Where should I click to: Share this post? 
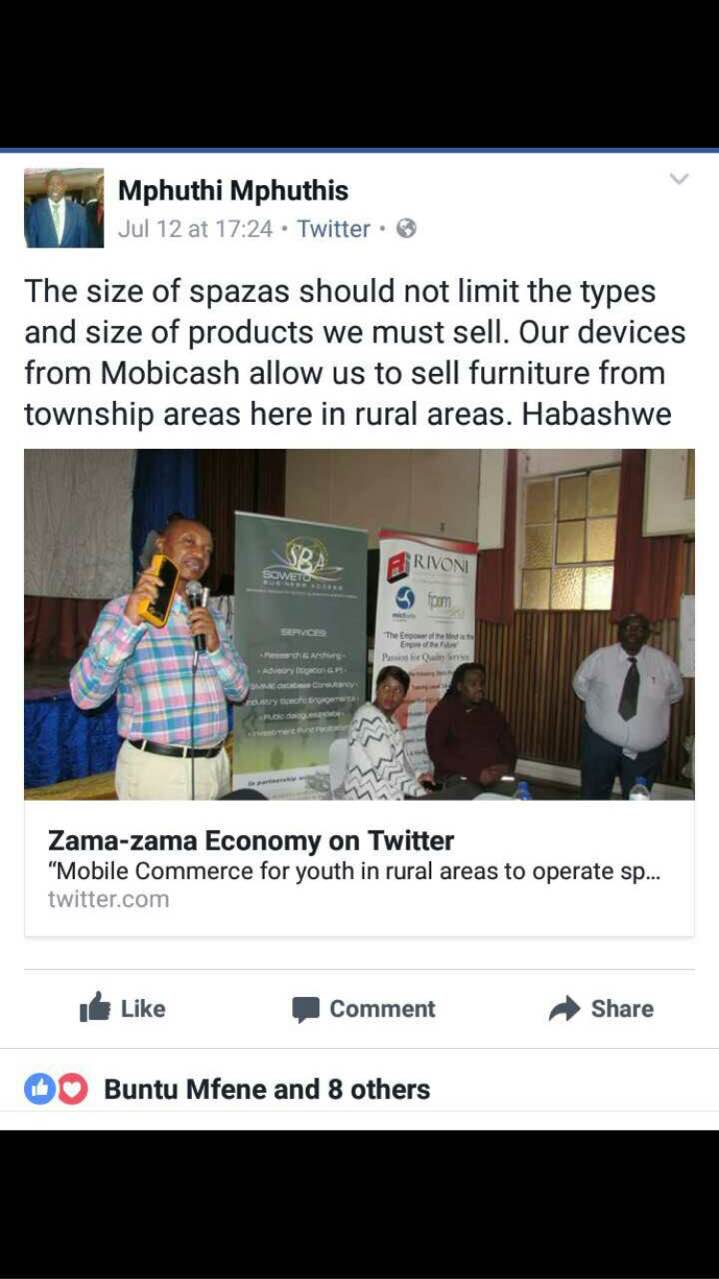click(x=601, y=1009)
